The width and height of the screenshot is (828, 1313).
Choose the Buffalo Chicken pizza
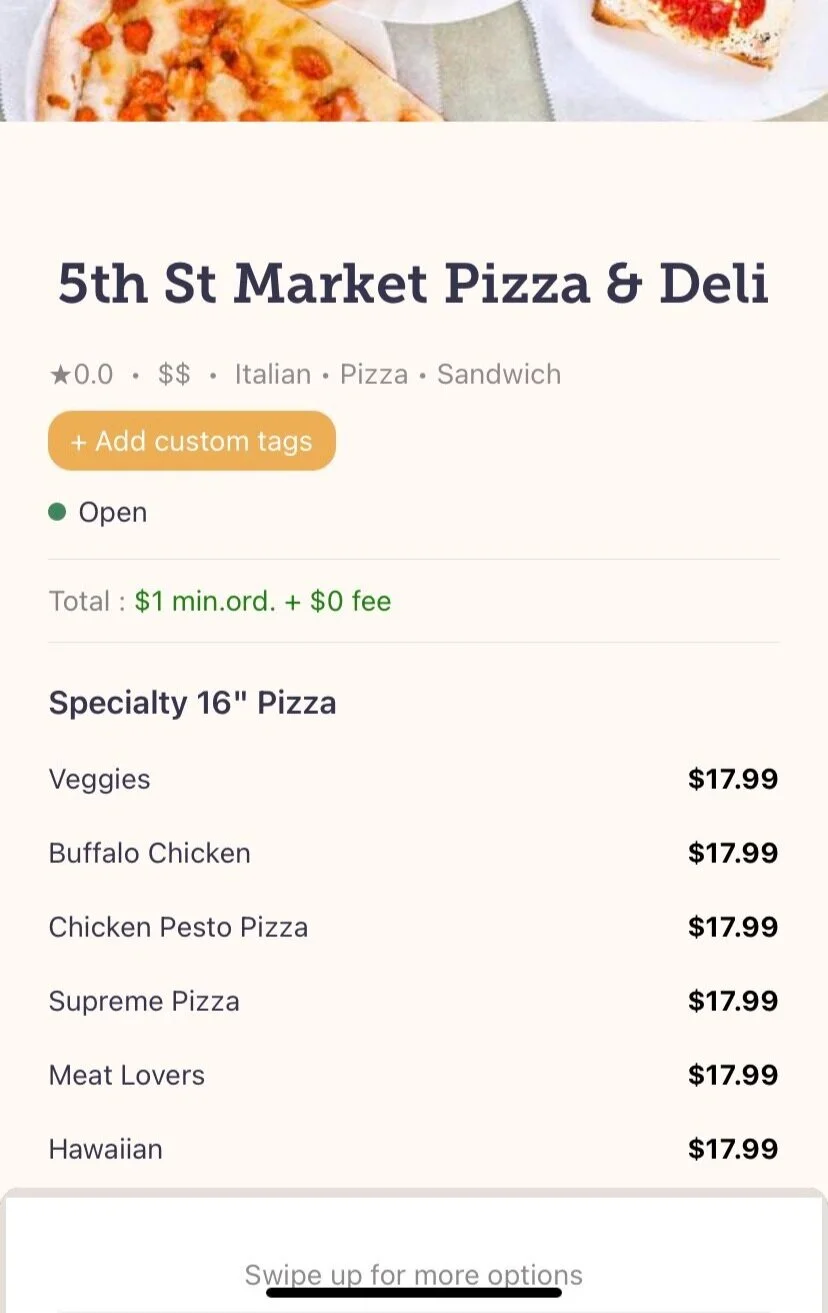tap(150, 853)
